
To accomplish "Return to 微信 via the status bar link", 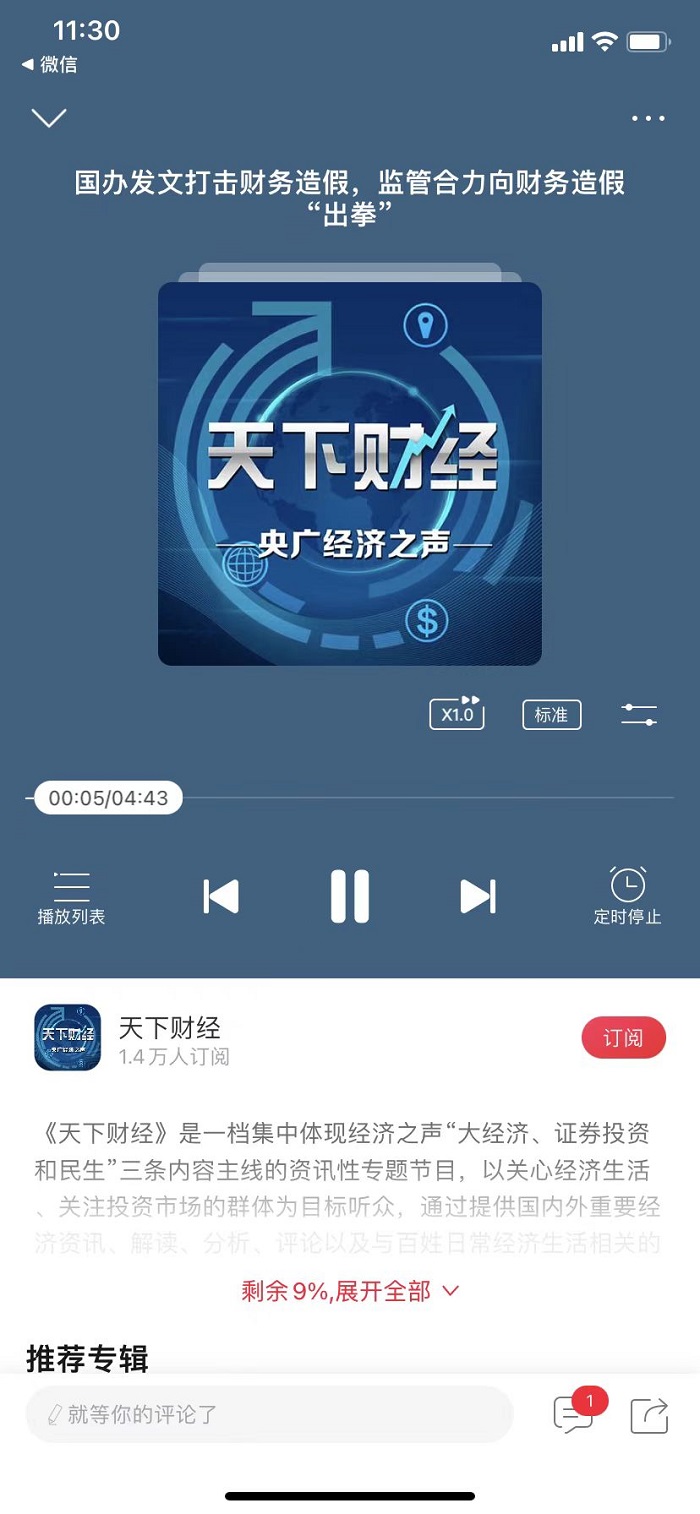I will click(x=50, y=65).
